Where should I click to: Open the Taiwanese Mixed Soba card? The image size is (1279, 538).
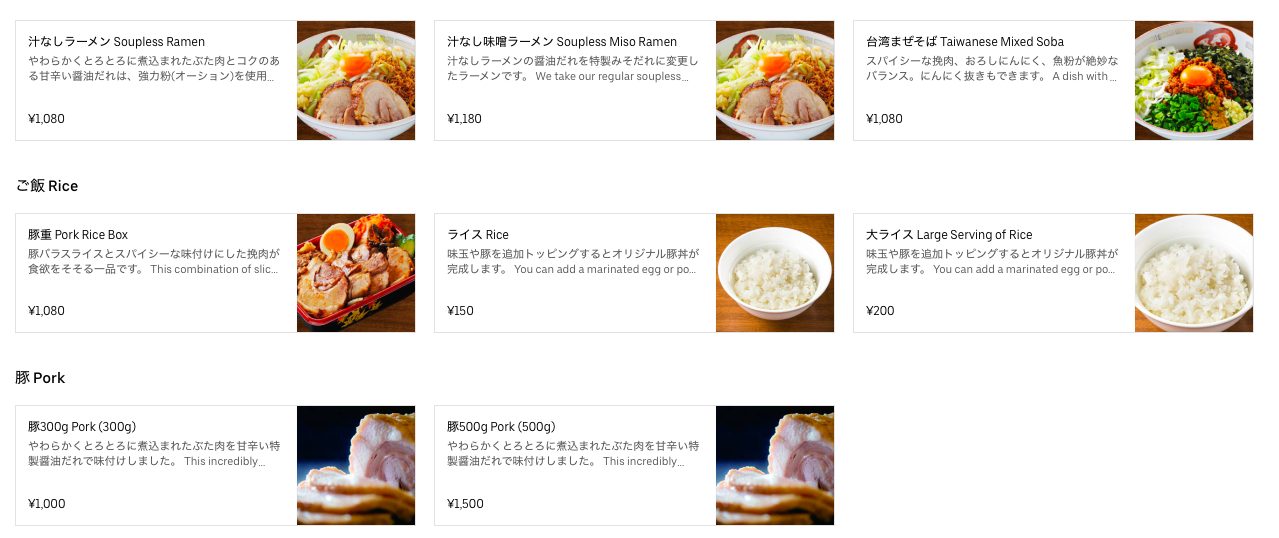(1052, 80)
